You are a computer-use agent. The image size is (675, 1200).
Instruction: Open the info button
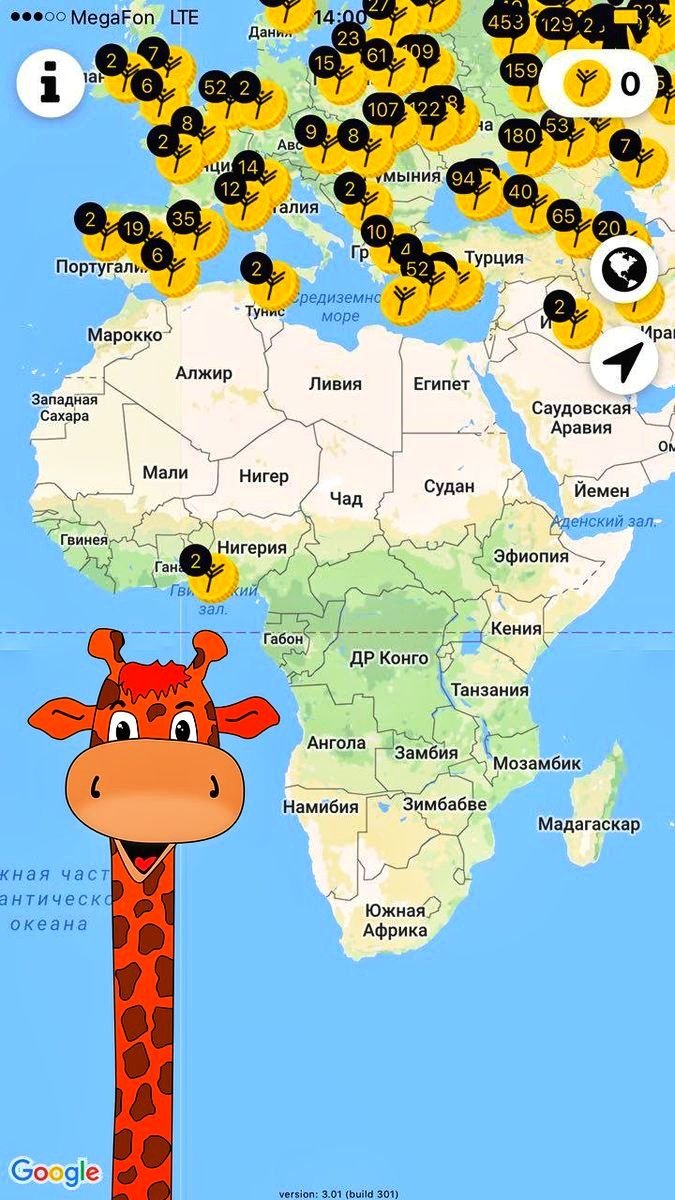pyautogui.click(x=49, y=85)
